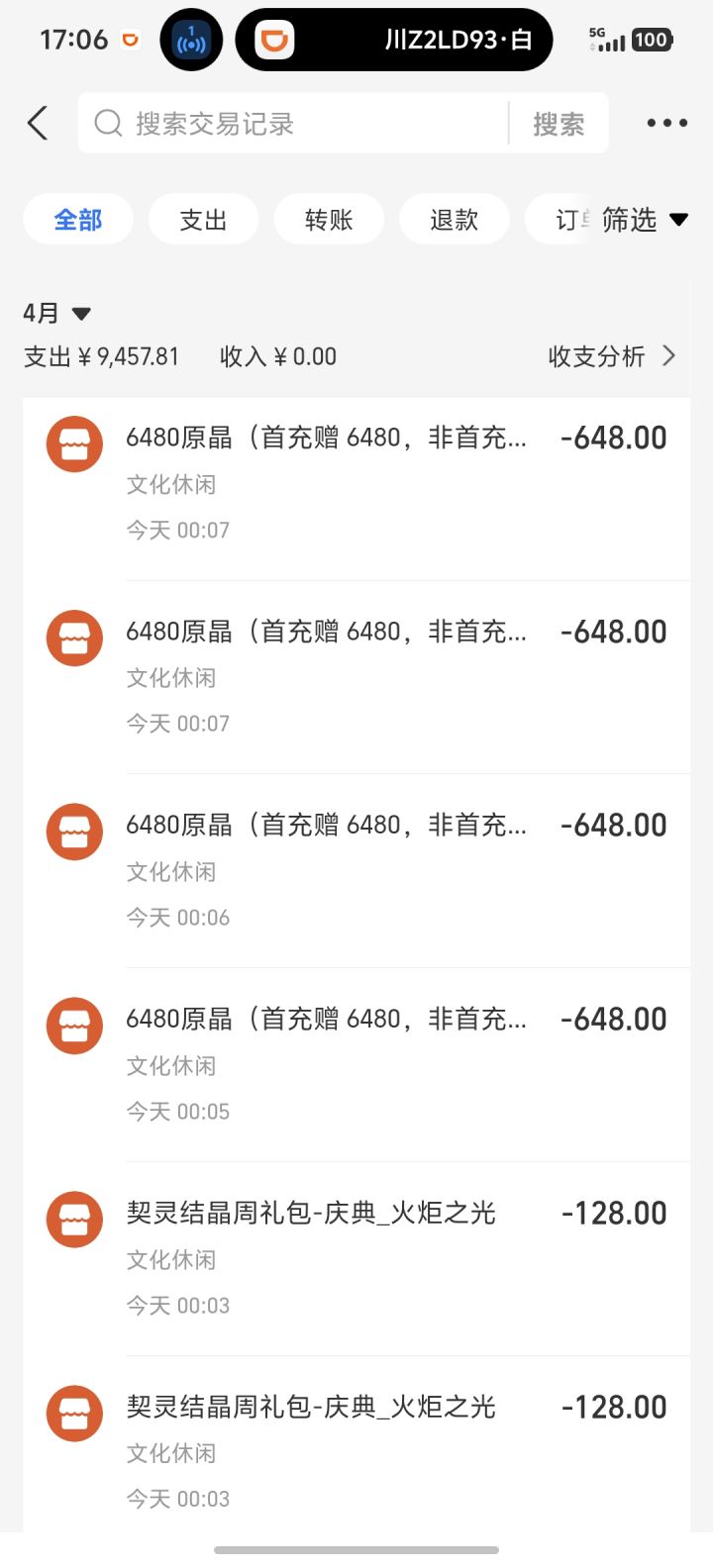
Task: Expand the 筛选 filter dropdown
Action: click(644, 220)
